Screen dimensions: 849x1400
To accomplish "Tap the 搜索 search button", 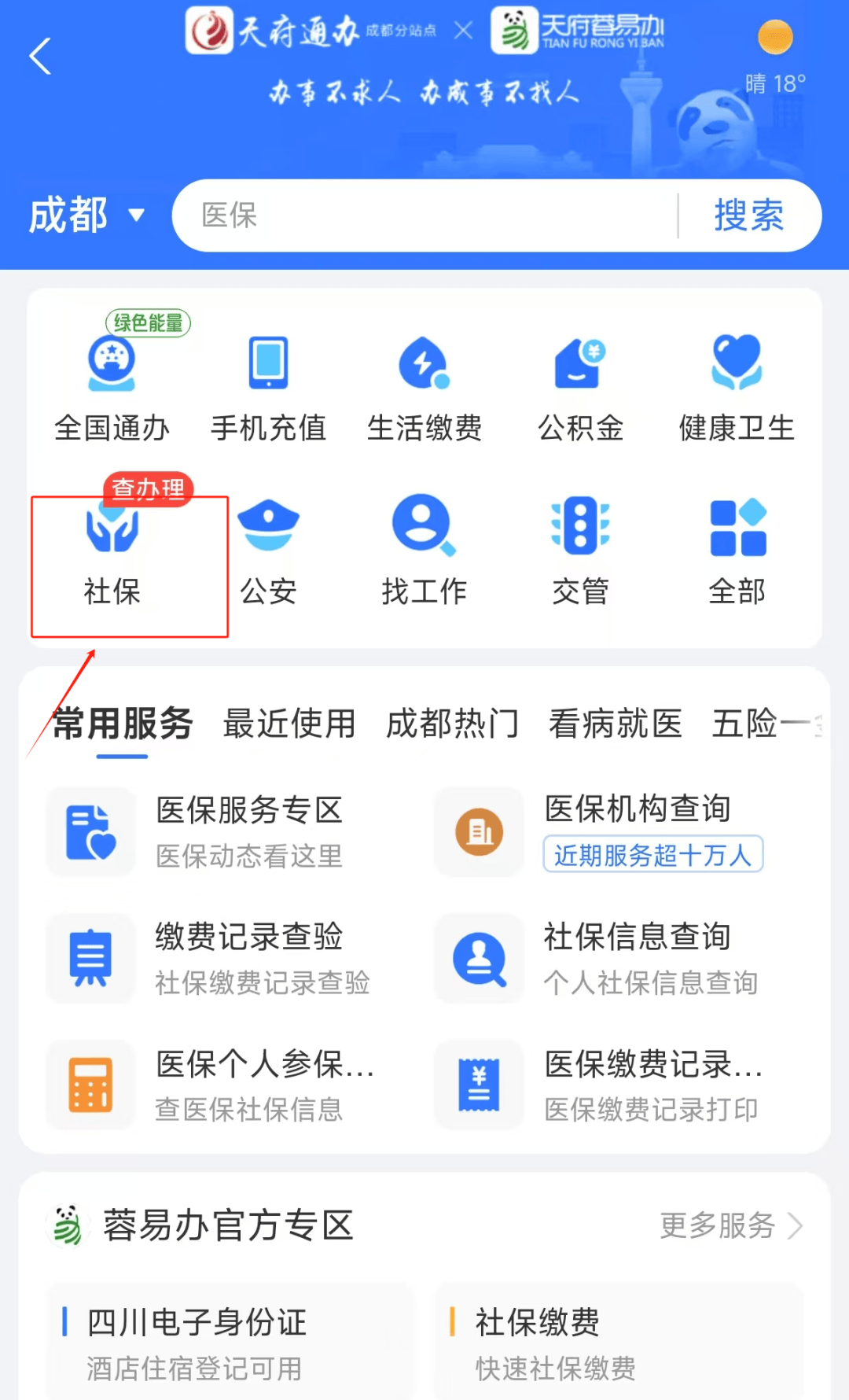I will [x=748, y=215].
